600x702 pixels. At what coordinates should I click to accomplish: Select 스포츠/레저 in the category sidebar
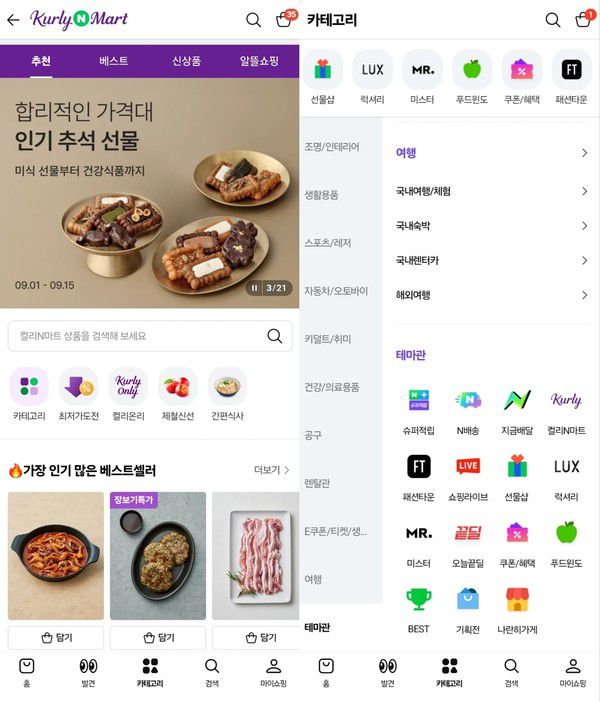[x=328, y=243]
